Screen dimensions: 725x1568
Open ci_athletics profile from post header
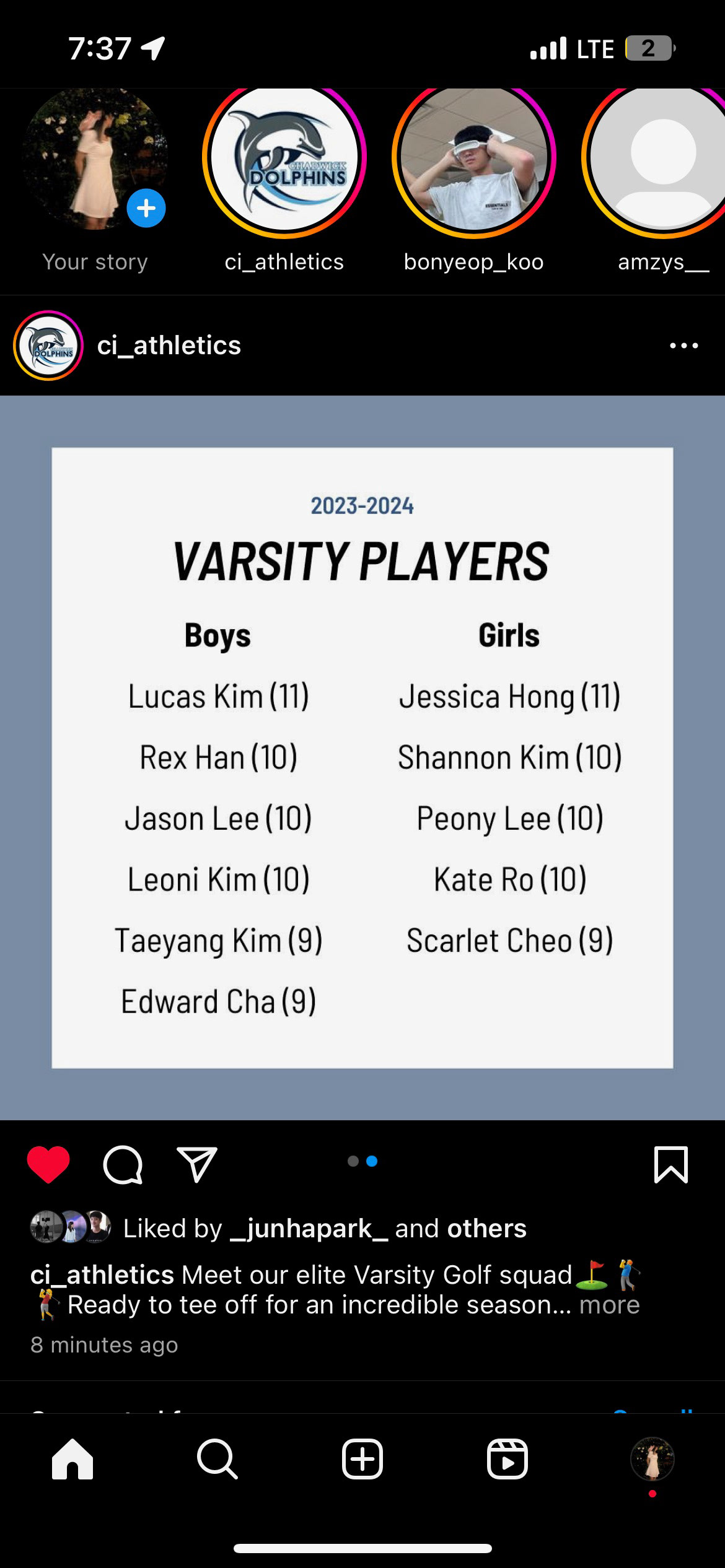click(169, 346)
